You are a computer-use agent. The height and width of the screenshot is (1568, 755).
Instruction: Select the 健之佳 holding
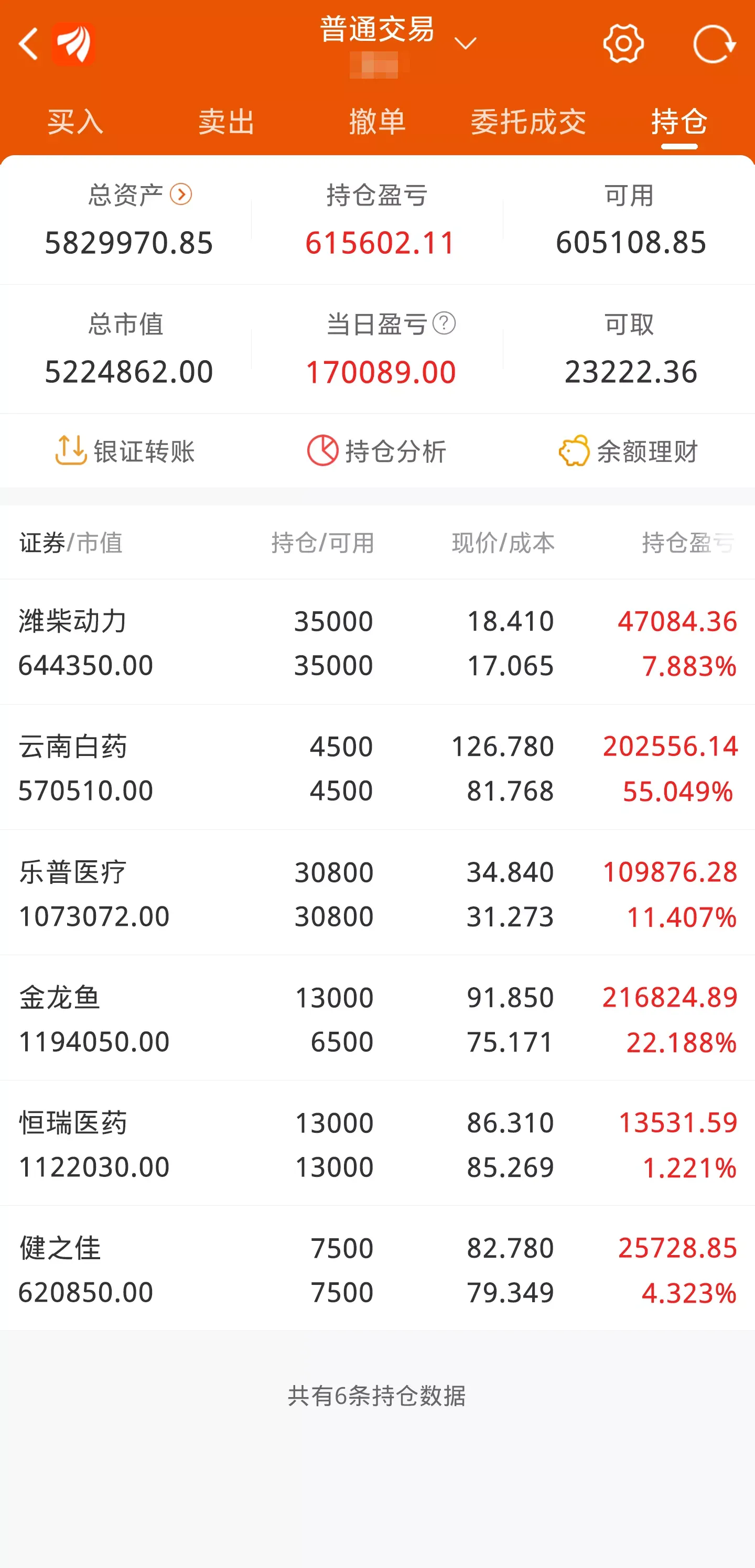(x=377, y=1270)
